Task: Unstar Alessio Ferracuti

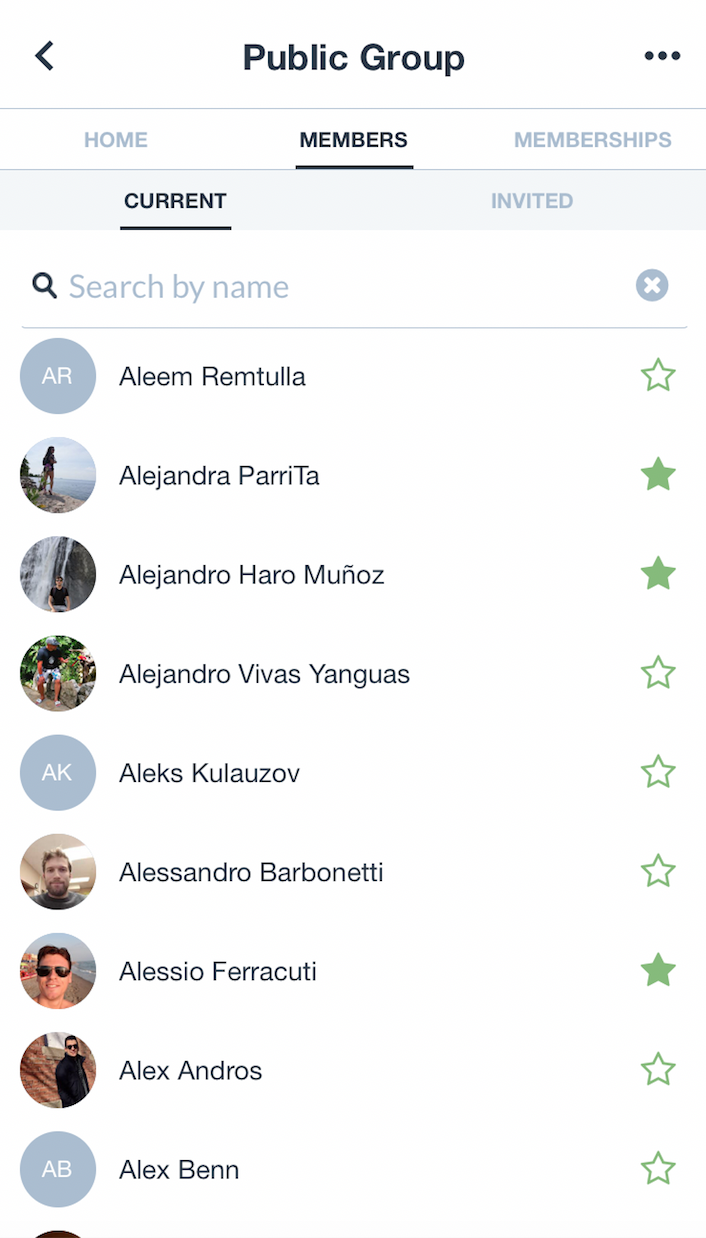Action: (658, 971)
